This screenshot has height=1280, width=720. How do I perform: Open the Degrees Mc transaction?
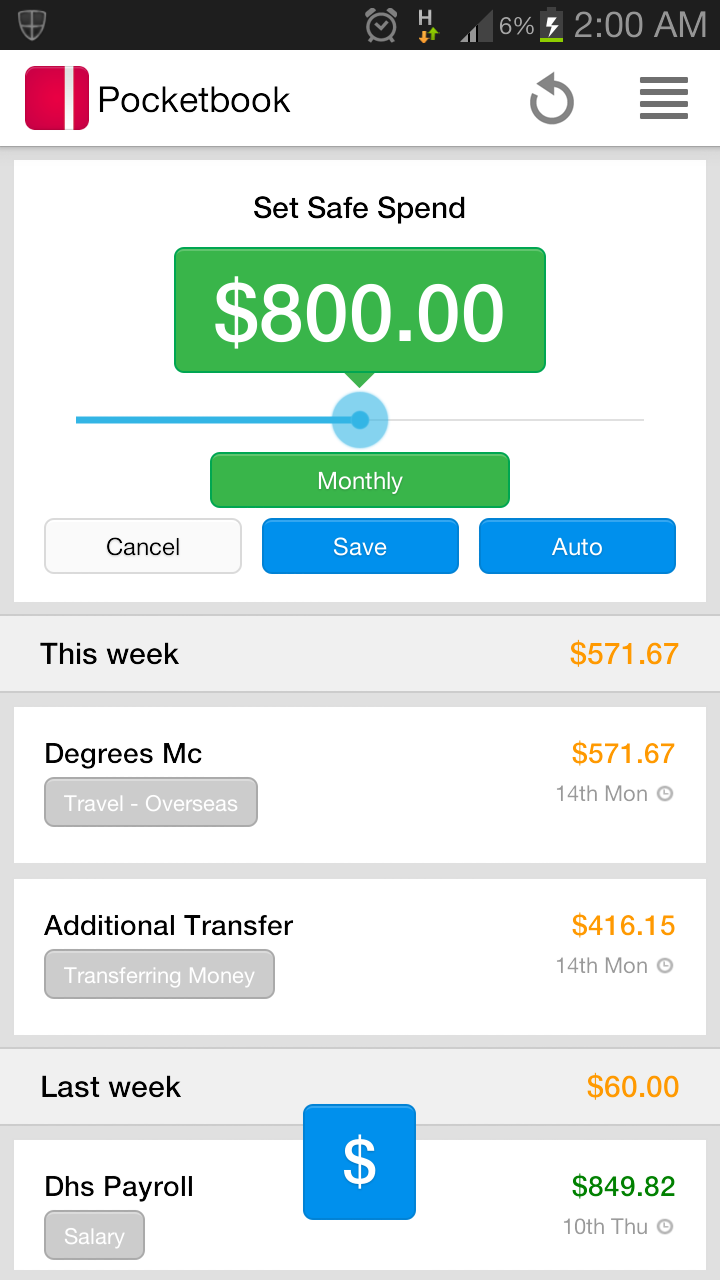[x=360, y=785]
